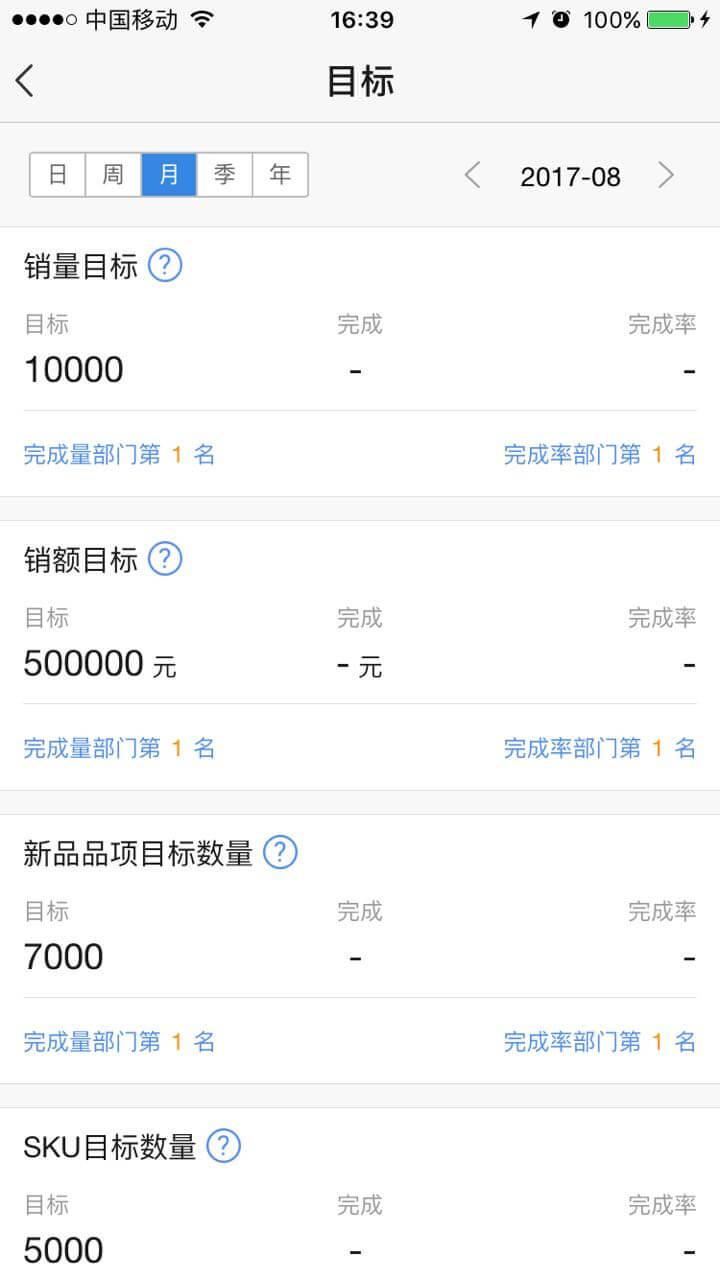This screenshot has width=720, height=1280.
Task: Go back from the 目标 page
Action: (26, 81)
